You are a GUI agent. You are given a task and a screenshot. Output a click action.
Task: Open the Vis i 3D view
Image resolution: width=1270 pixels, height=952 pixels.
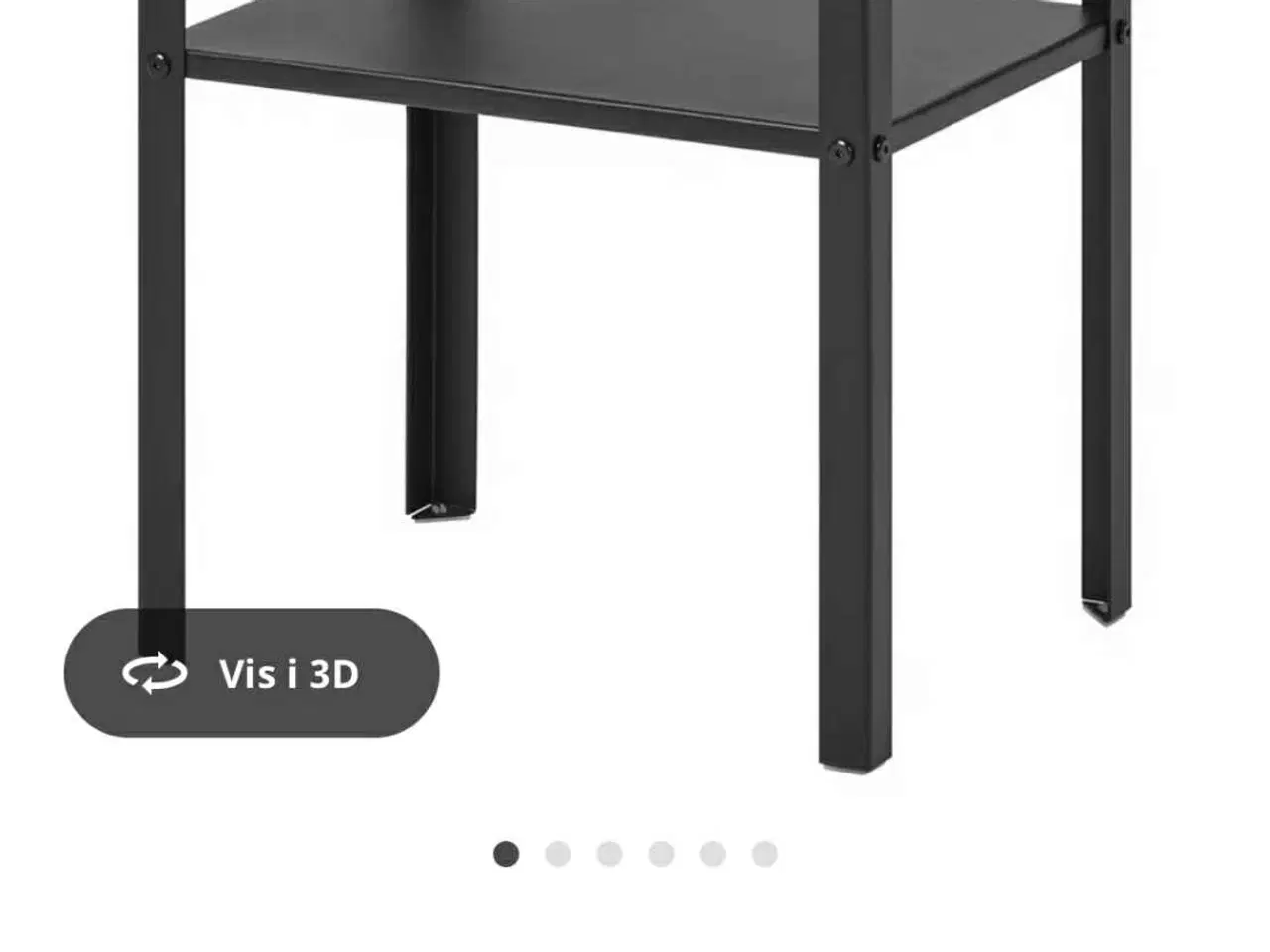251,673
